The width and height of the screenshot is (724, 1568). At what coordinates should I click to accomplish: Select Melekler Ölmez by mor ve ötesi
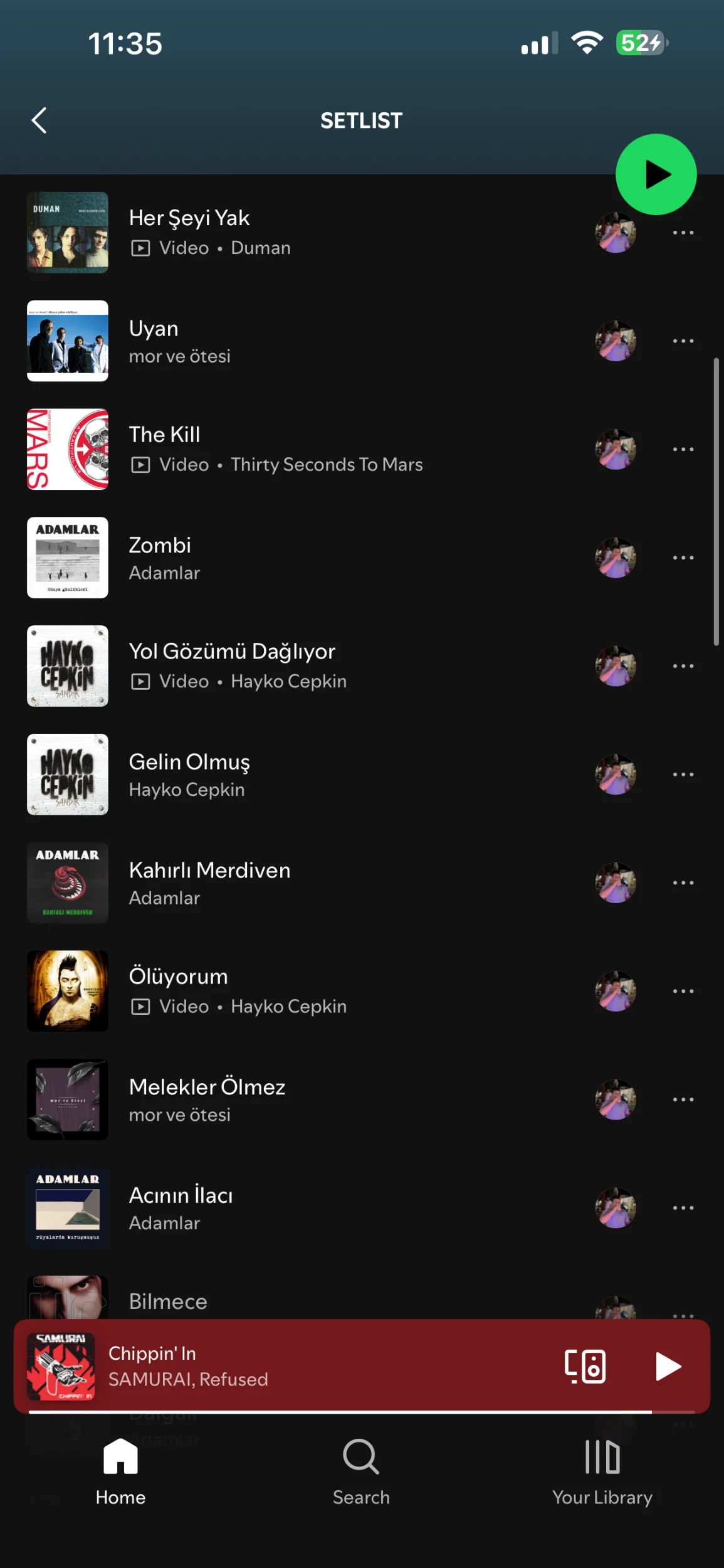click(x=282, y=1099)
